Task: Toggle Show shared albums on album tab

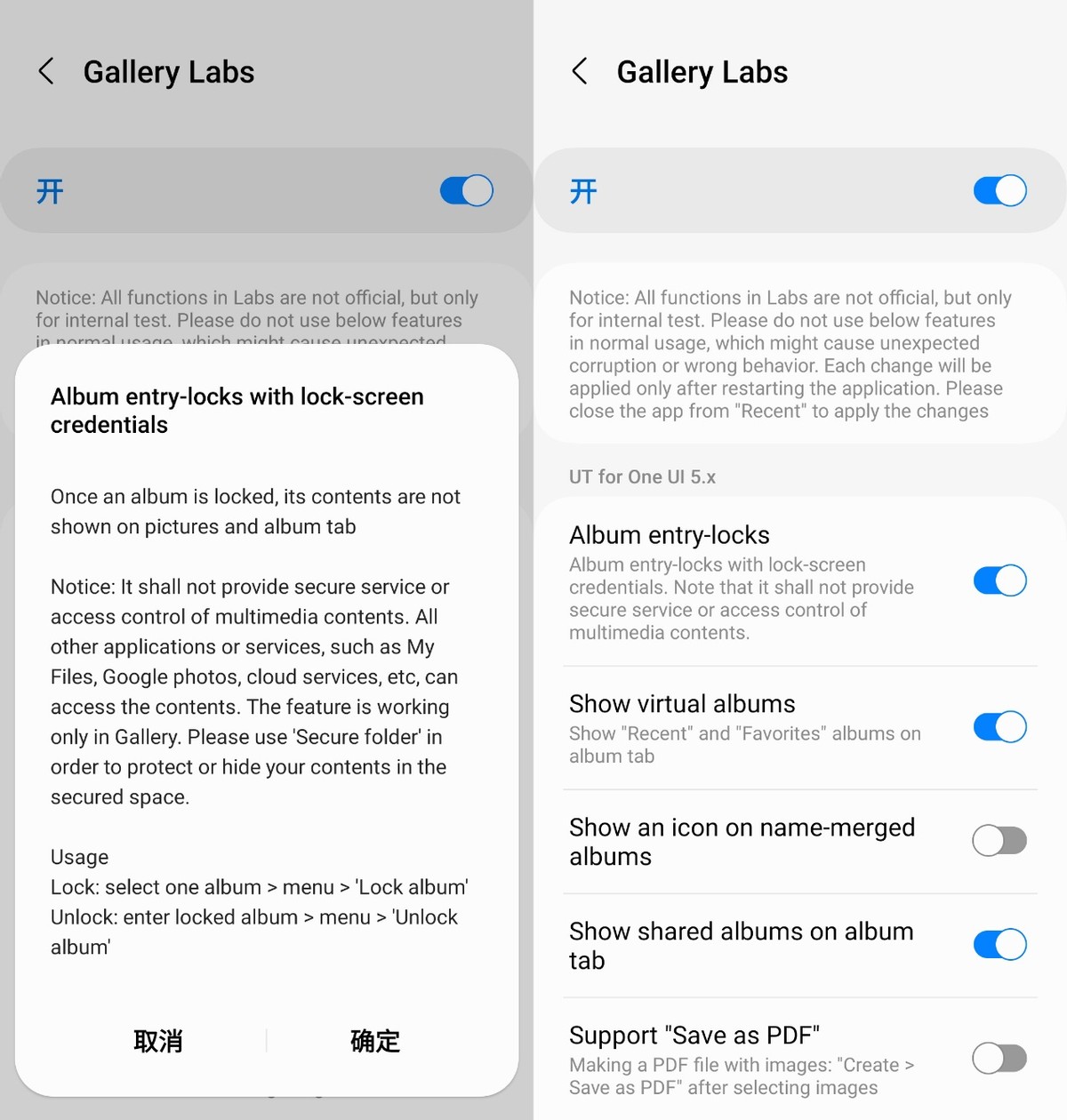Action: point(999,944)
